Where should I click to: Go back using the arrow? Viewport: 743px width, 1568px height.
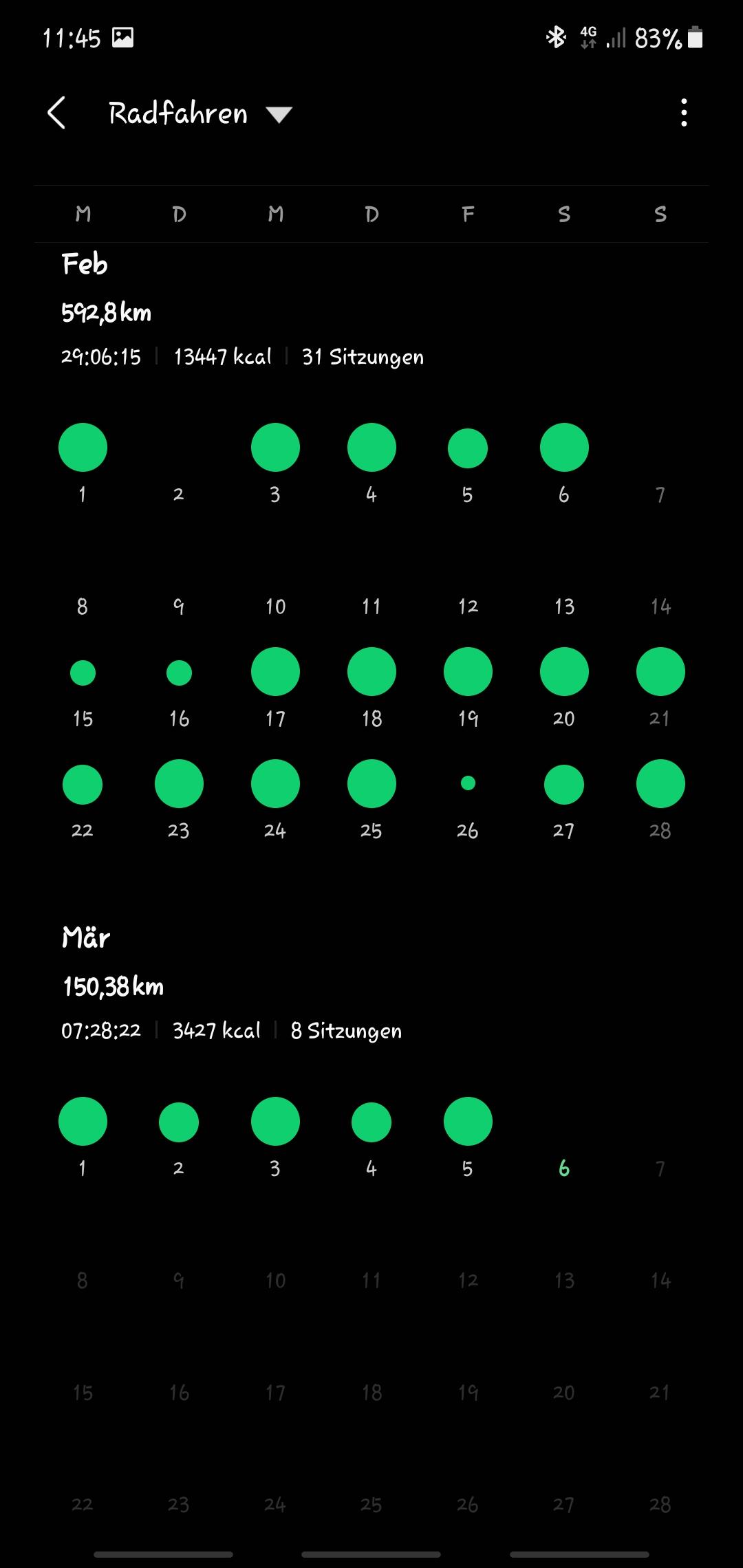56,113
